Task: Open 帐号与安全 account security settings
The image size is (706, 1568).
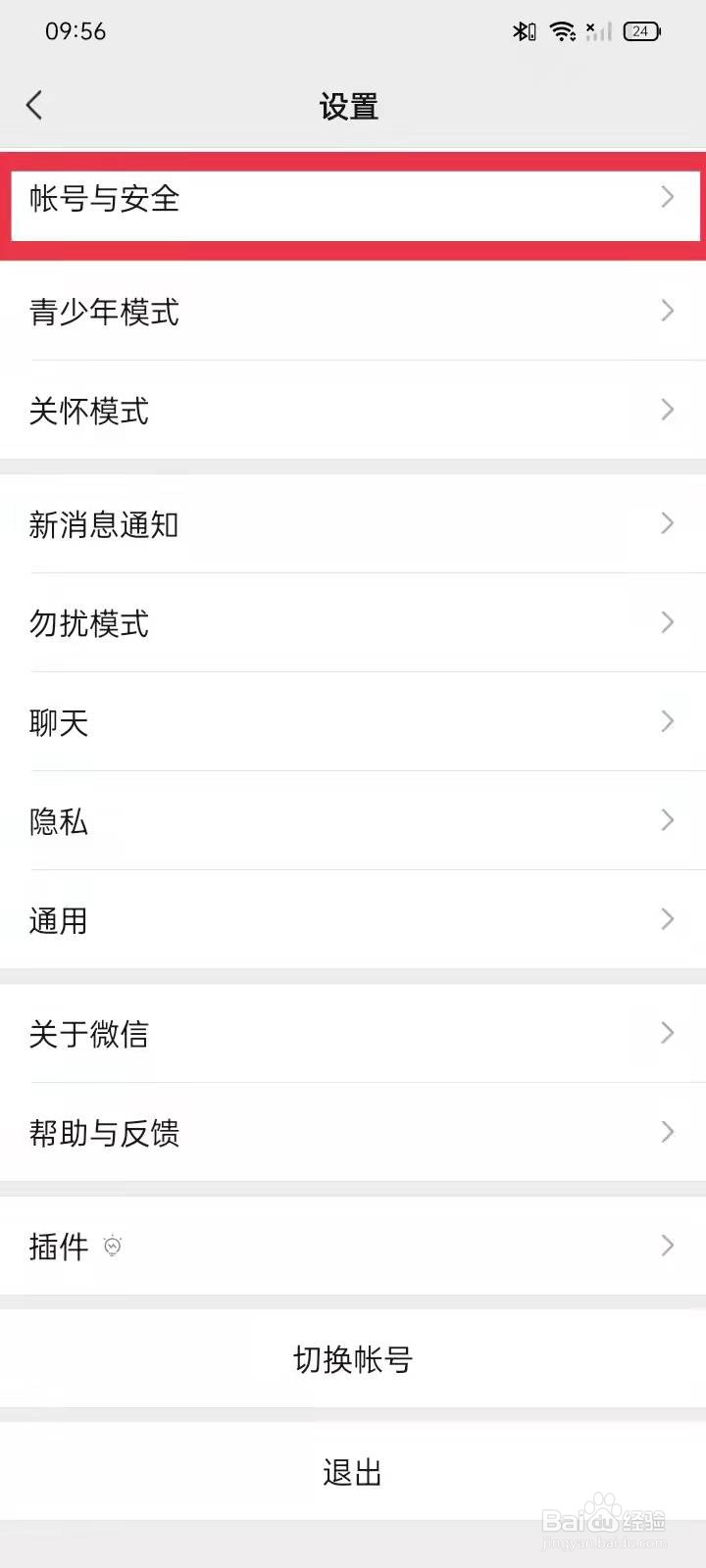Action: coord(353,200)
